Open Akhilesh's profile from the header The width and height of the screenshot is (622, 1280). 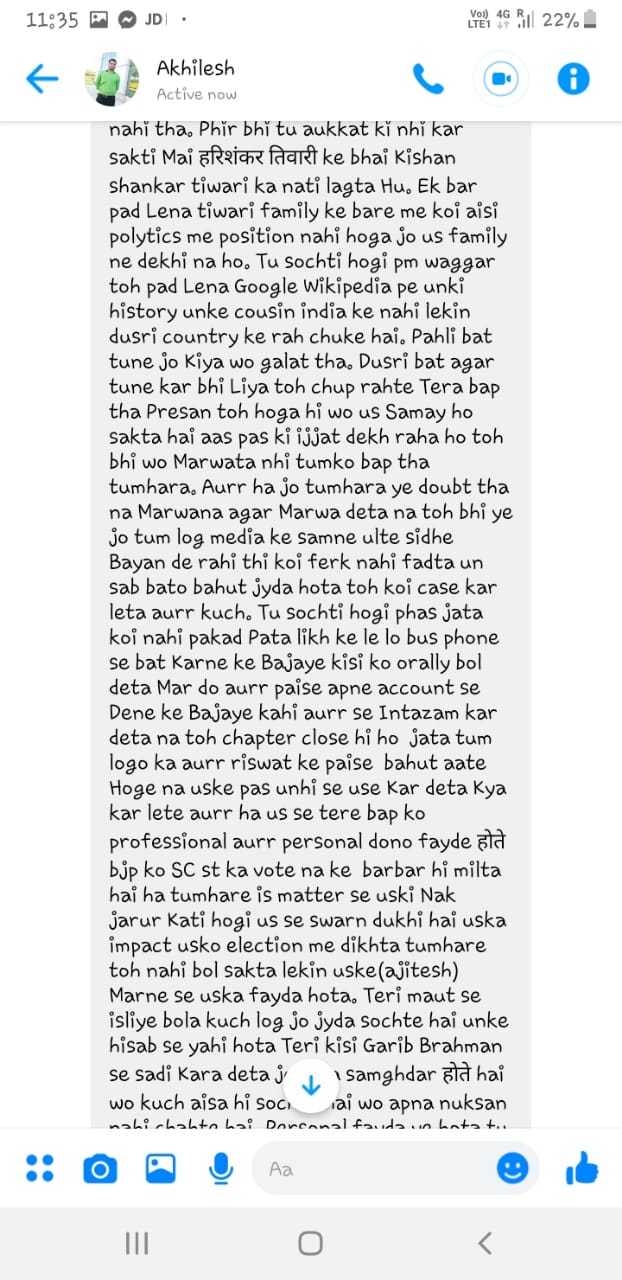click(196, 79)
